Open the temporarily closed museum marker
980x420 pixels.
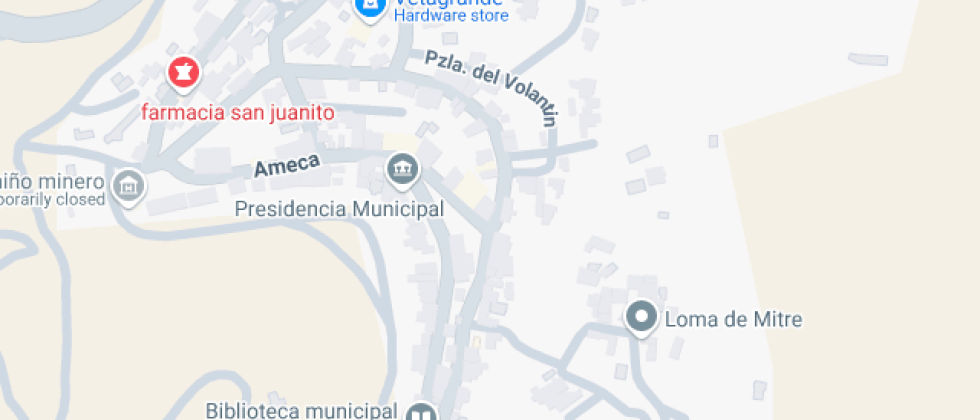(128, 186)
